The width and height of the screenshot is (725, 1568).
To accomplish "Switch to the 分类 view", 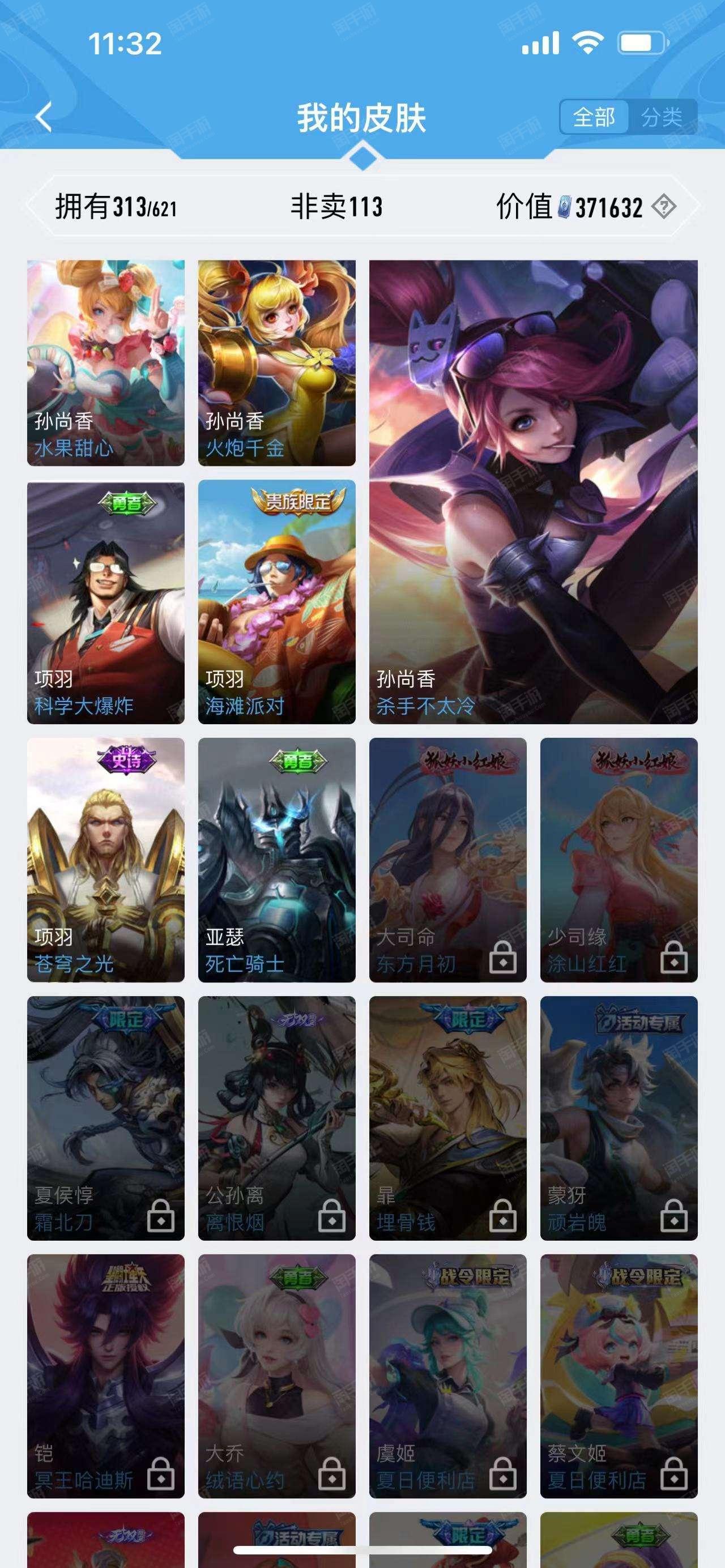I will click(662, 117).
